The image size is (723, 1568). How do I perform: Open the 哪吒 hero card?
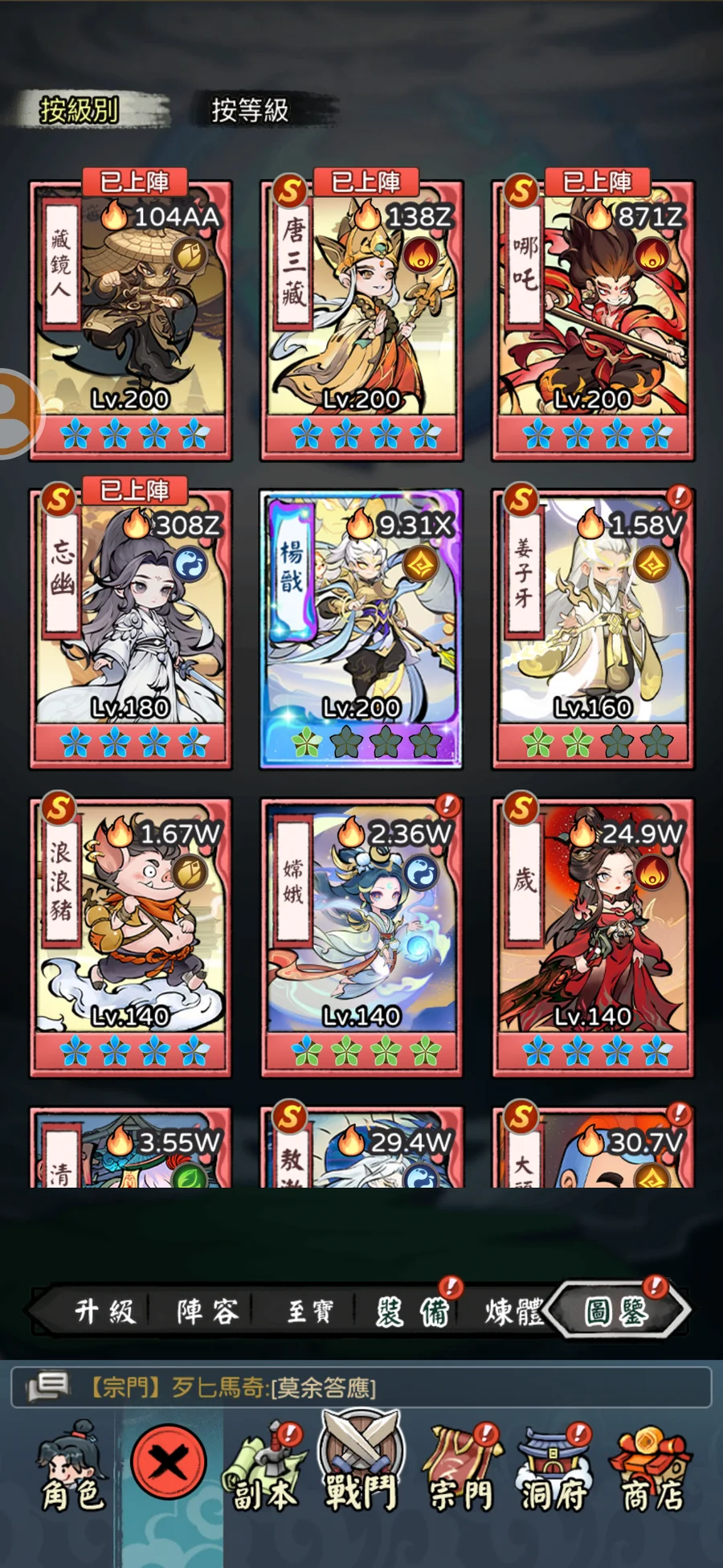click(593, 321)
